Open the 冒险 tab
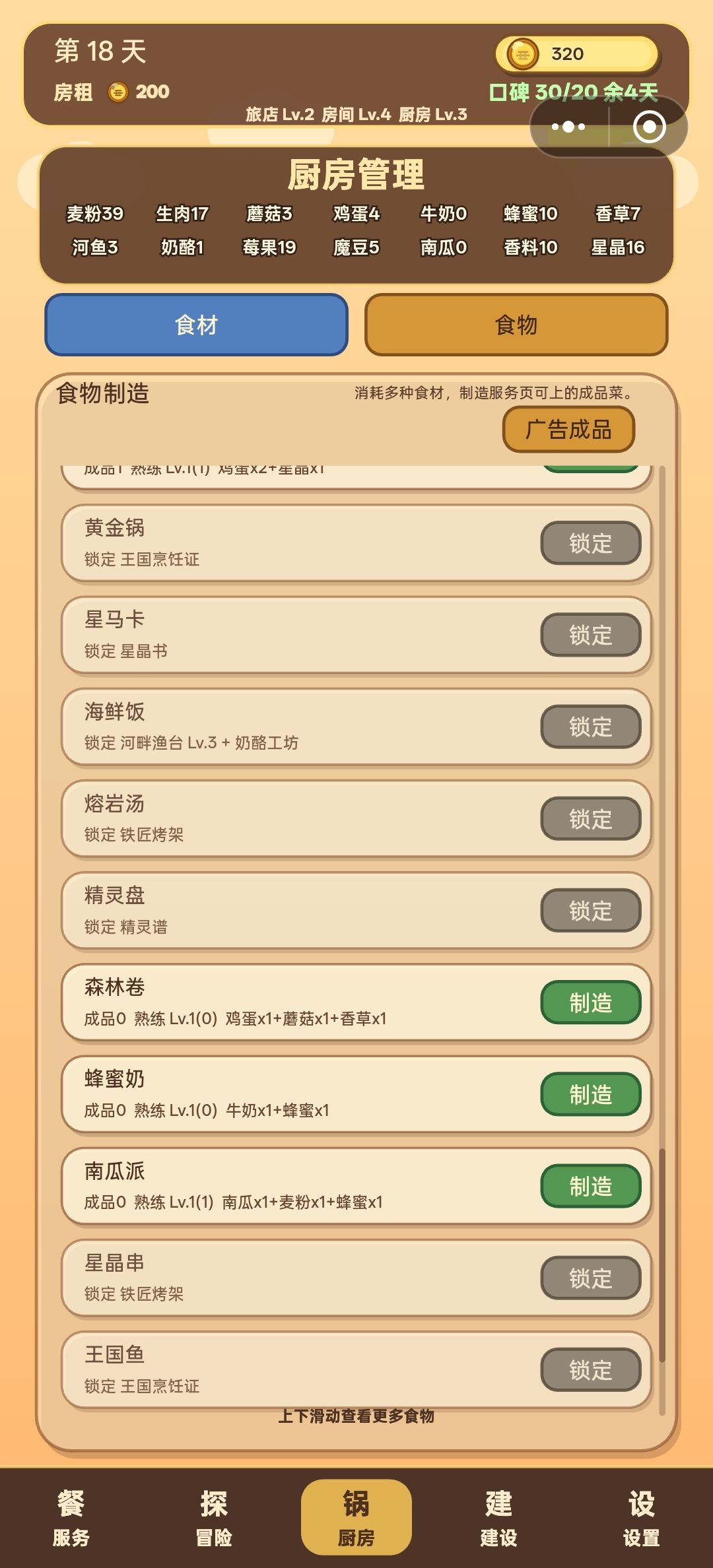 (x=214, y=1518)
